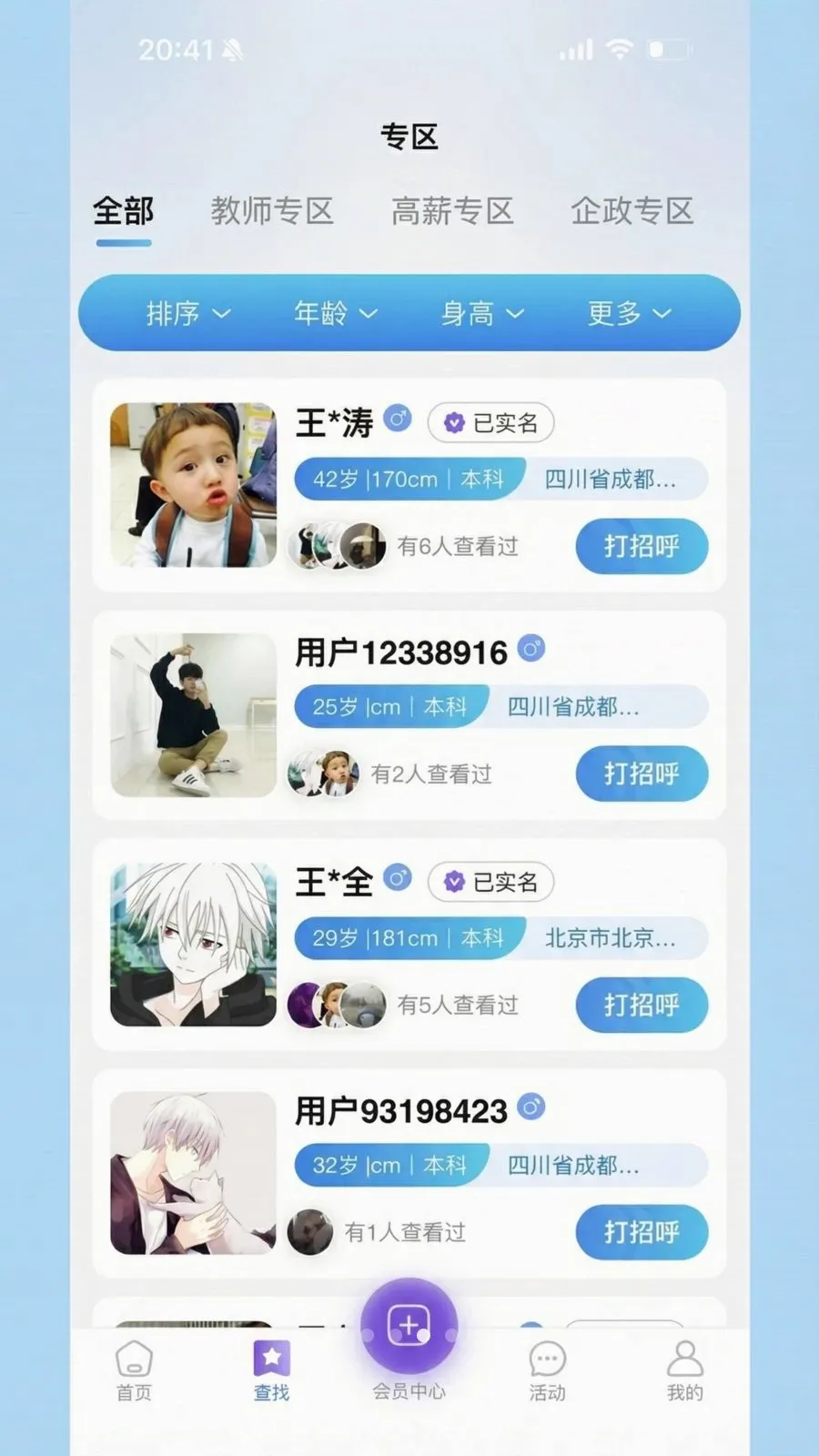Expand the 排序 dropdown
The height and width of the screenshot is (1456, 819).
(188, 313)
